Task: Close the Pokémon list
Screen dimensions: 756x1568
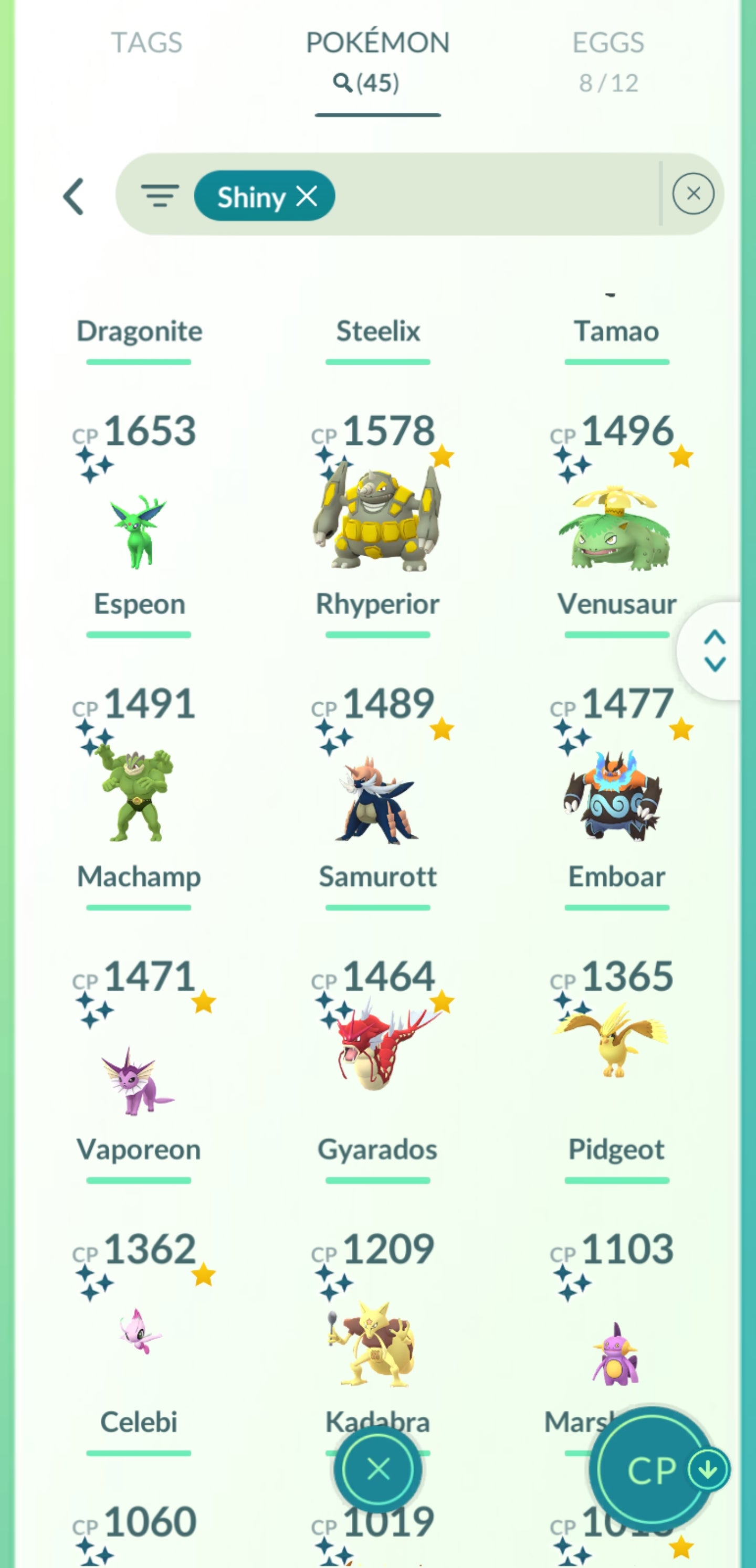Action: (377, 1469)
